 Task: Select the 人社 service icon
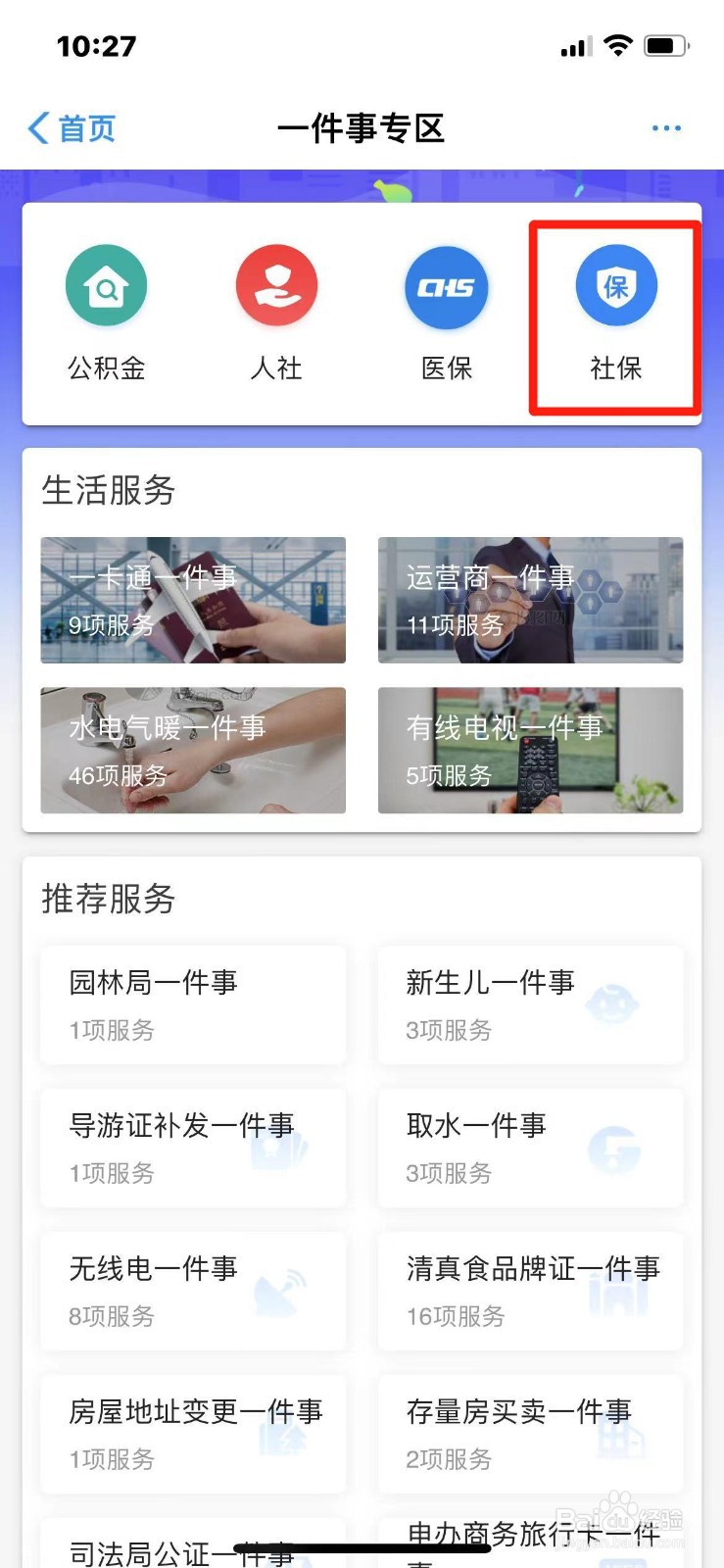click(x=275, y=285)
